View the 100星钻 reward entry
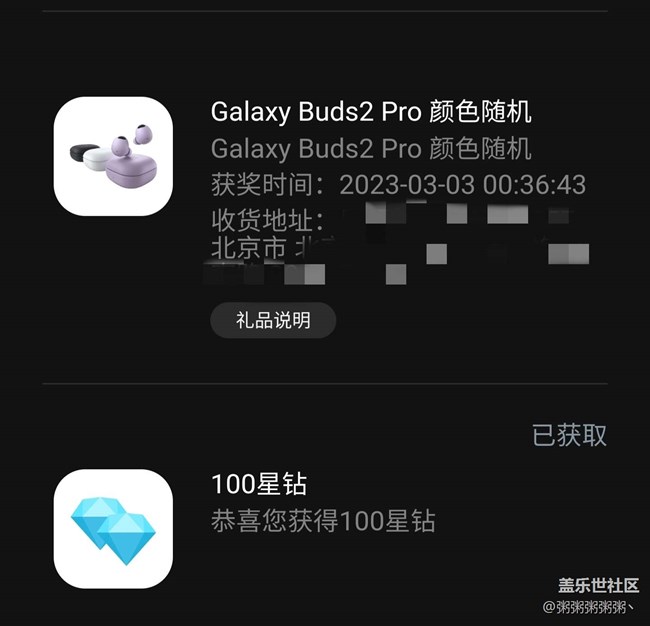650x626 pixels. coord(259,485)
